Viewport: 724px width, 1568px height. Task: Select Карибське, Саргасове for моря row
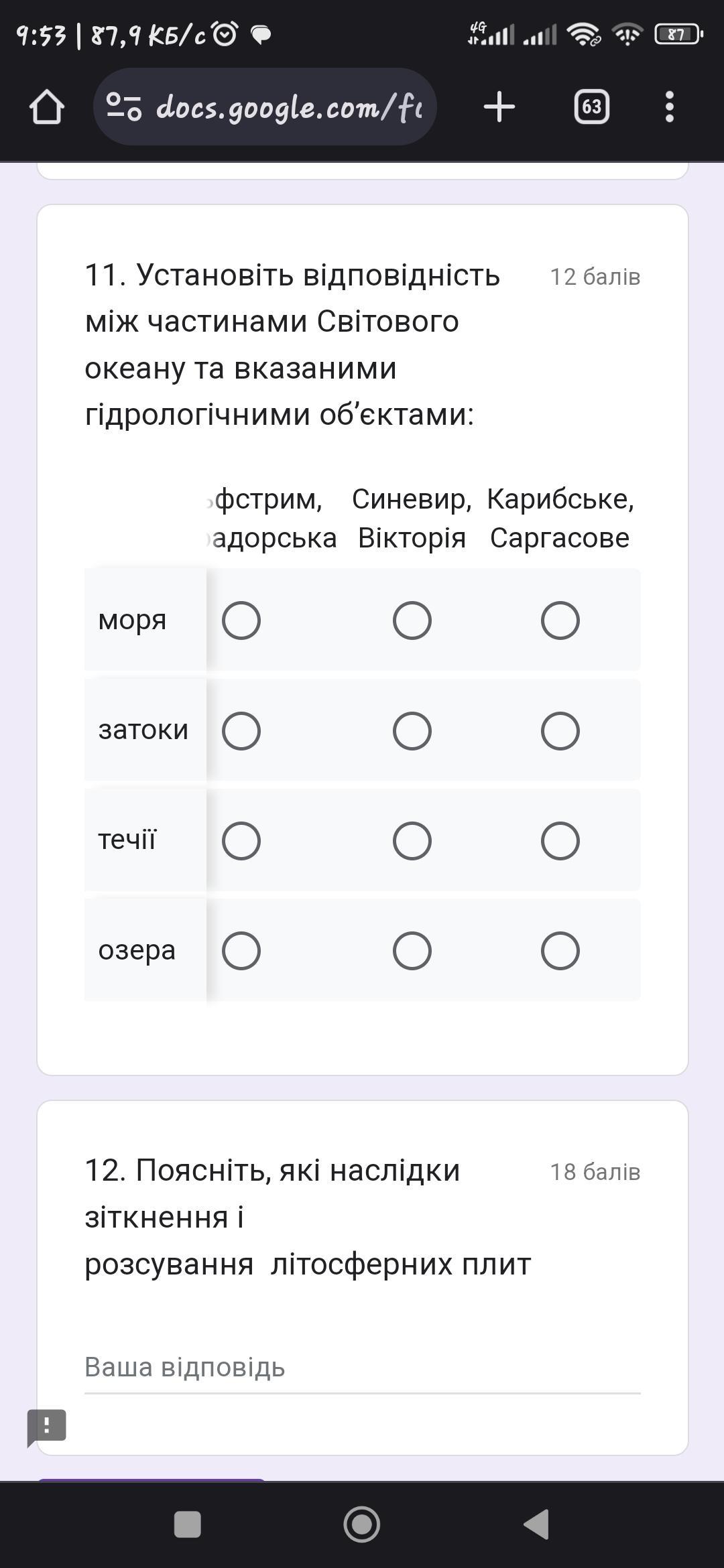click(560, 620)
